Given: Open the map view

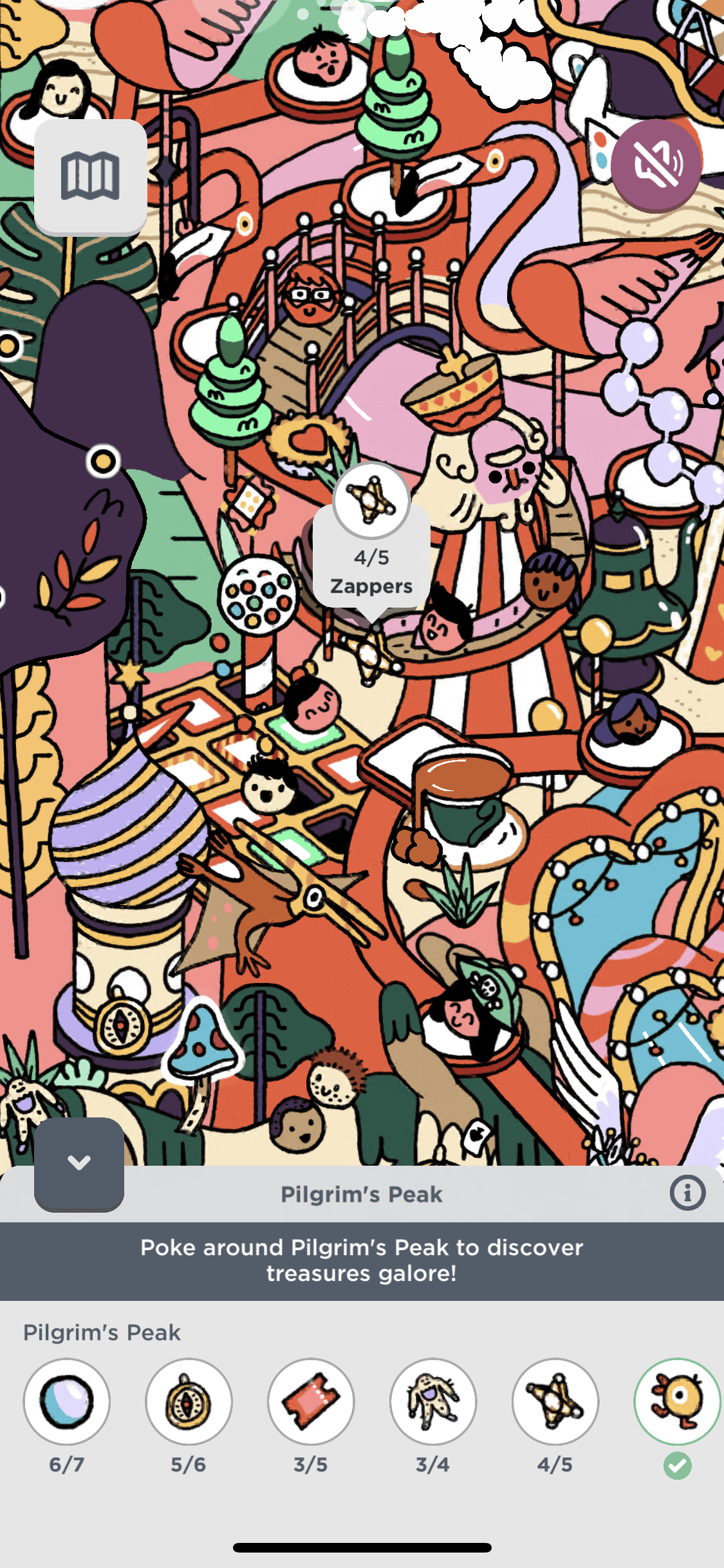Looking at the screenshot, I should tap(90, 176).
